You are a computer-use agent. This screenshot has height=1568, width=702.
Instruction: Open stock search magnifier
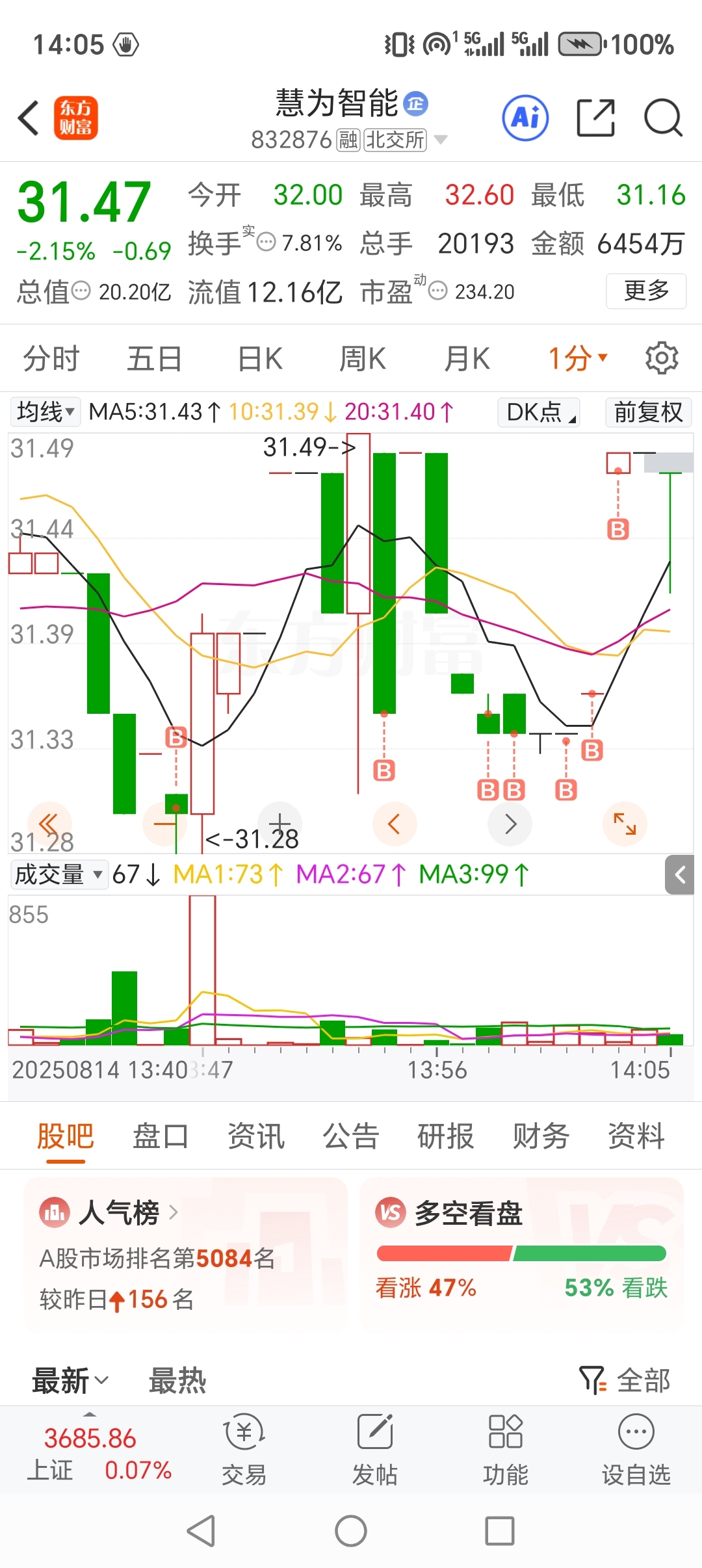663,118
